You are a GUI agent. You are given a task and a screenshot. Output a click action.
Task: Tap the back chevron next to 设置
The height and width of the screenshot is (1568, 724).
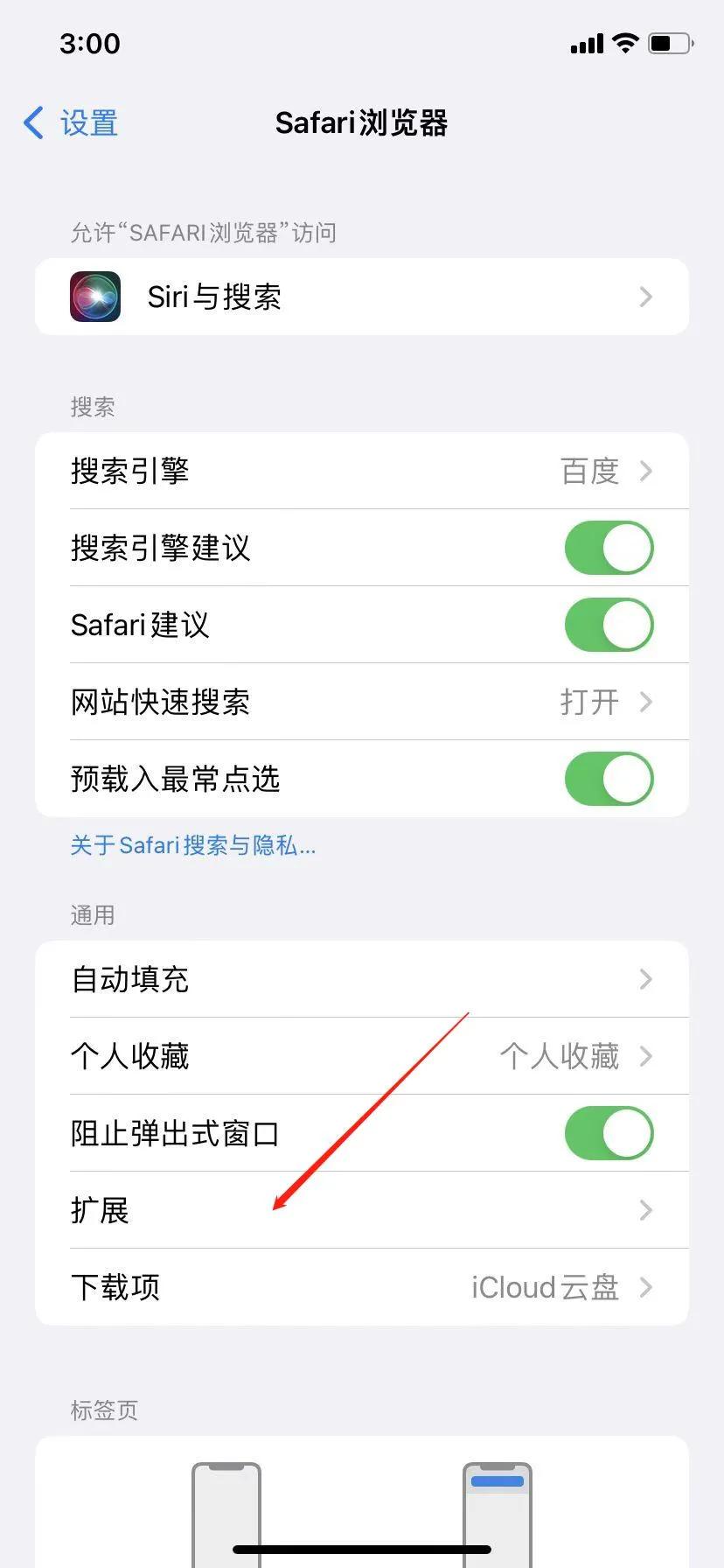(x=32, y=123)
